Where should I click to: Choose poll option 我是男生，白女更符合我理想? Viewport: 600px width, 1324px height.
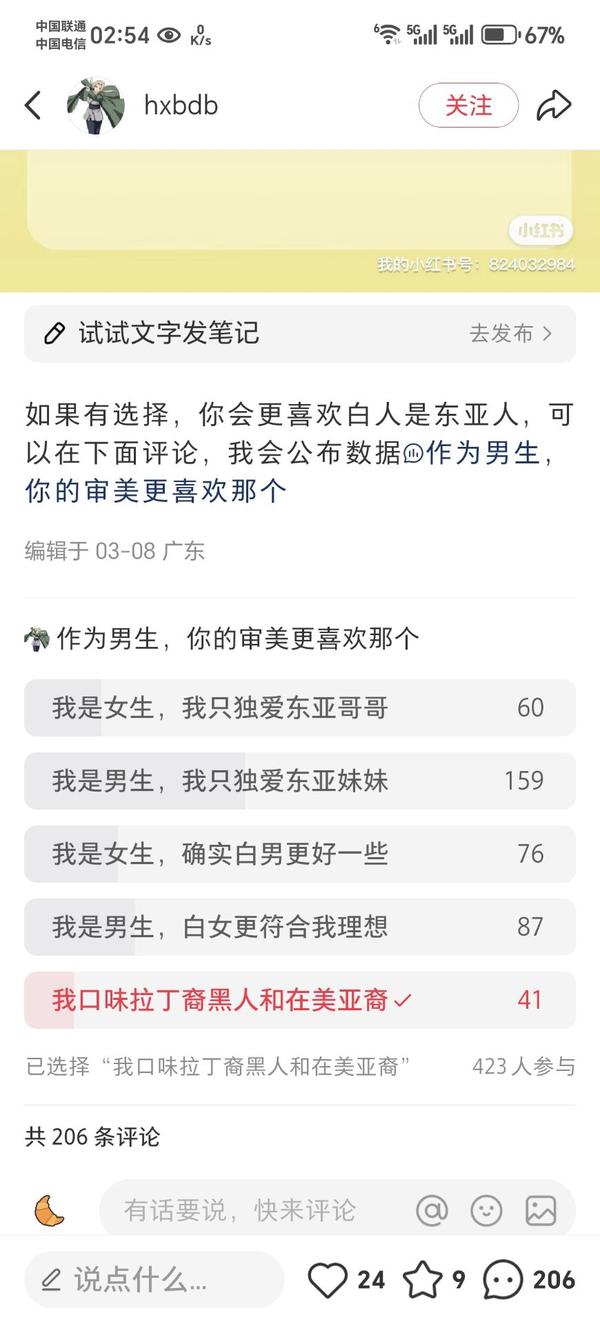click(300, 927)
